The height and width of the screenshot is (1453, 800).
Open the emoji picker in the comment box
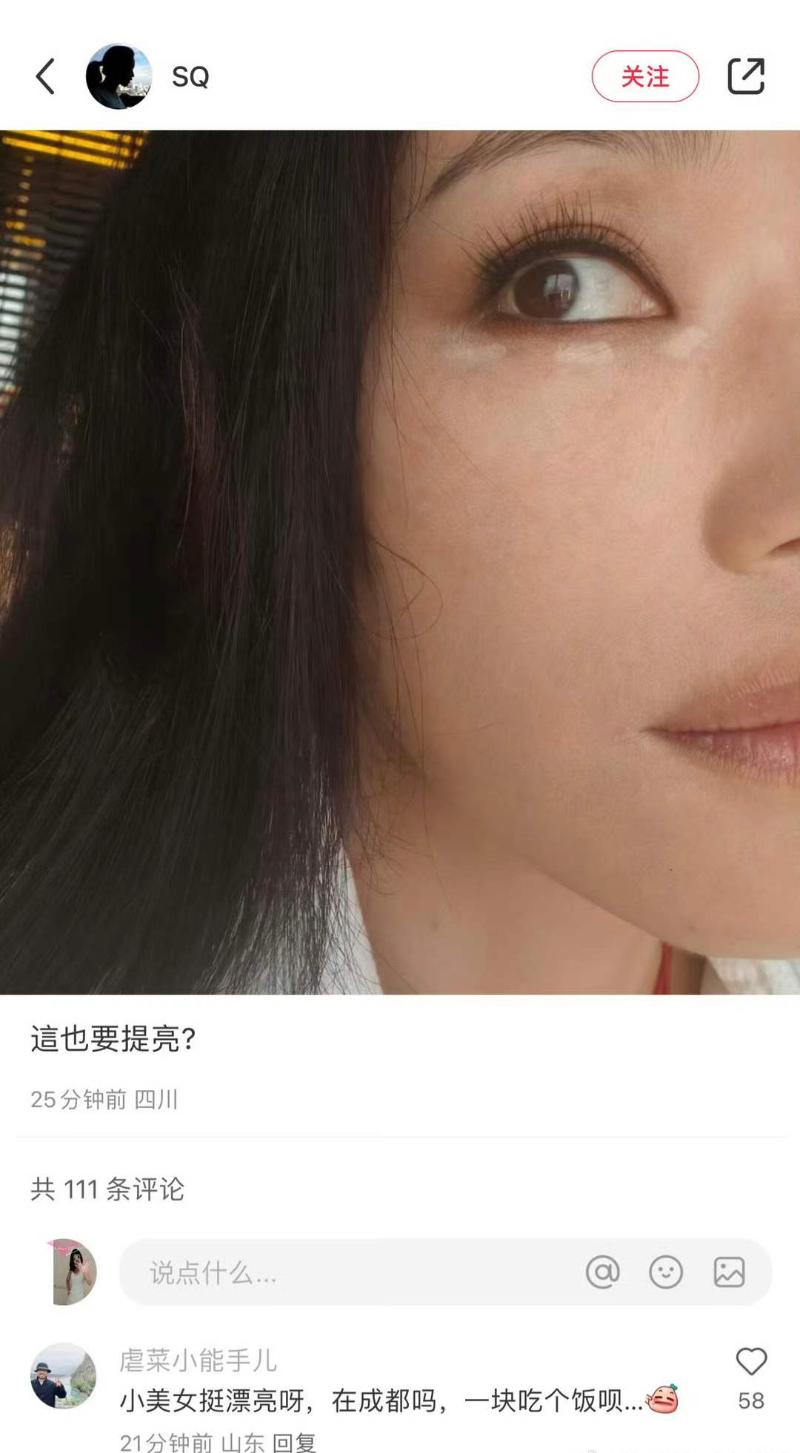(666, 1272)
